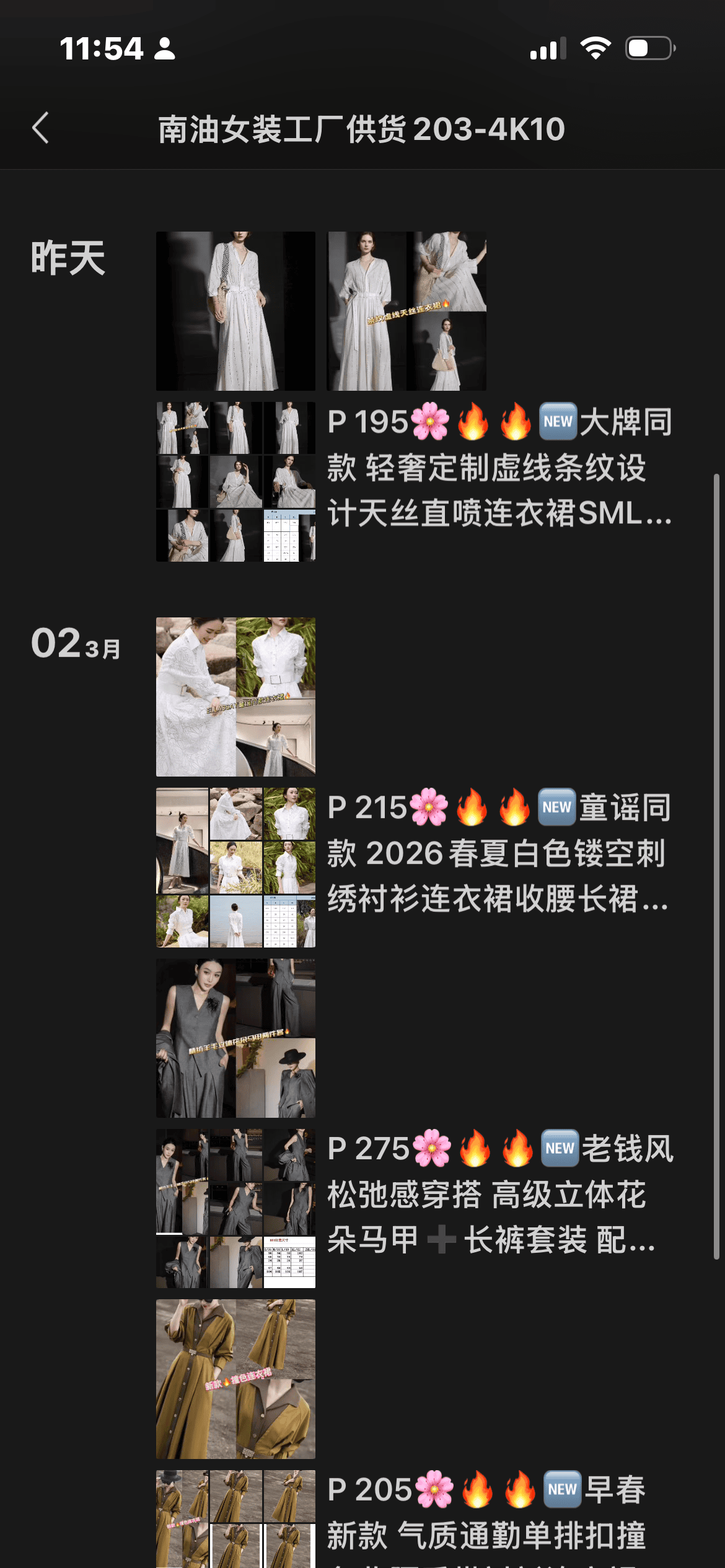Open the P 215 embroidered dress post

(x=499, y=853)
